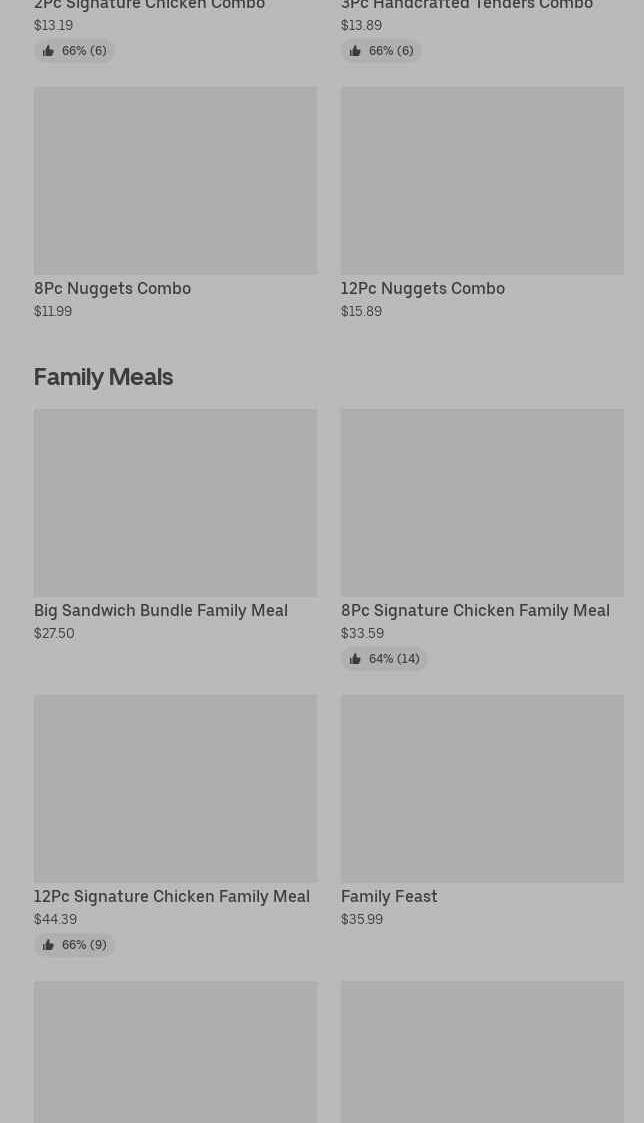Choose the Family Feast item
The height and width of the screenshot is (1123, 644).
pos(482,811)
